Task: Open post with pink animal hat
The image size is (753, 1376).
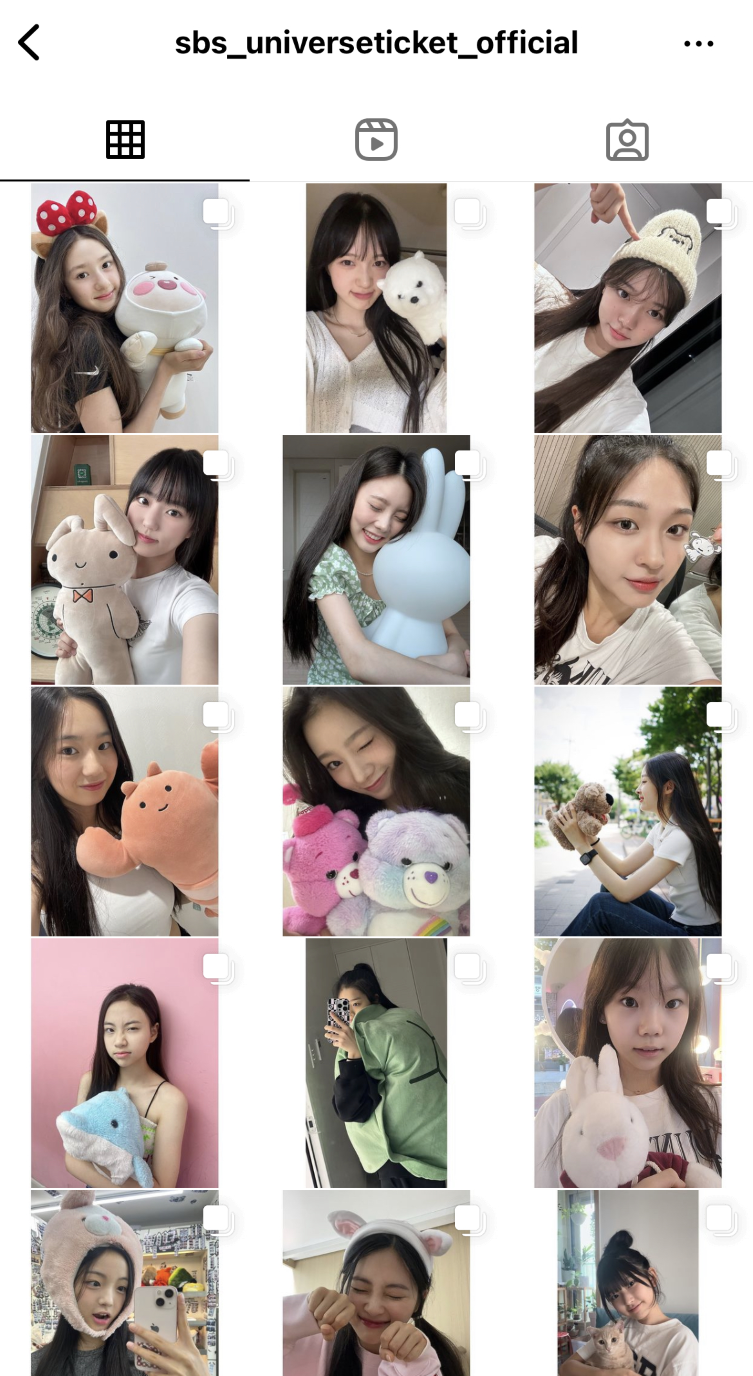Action: coord(124,1282)
